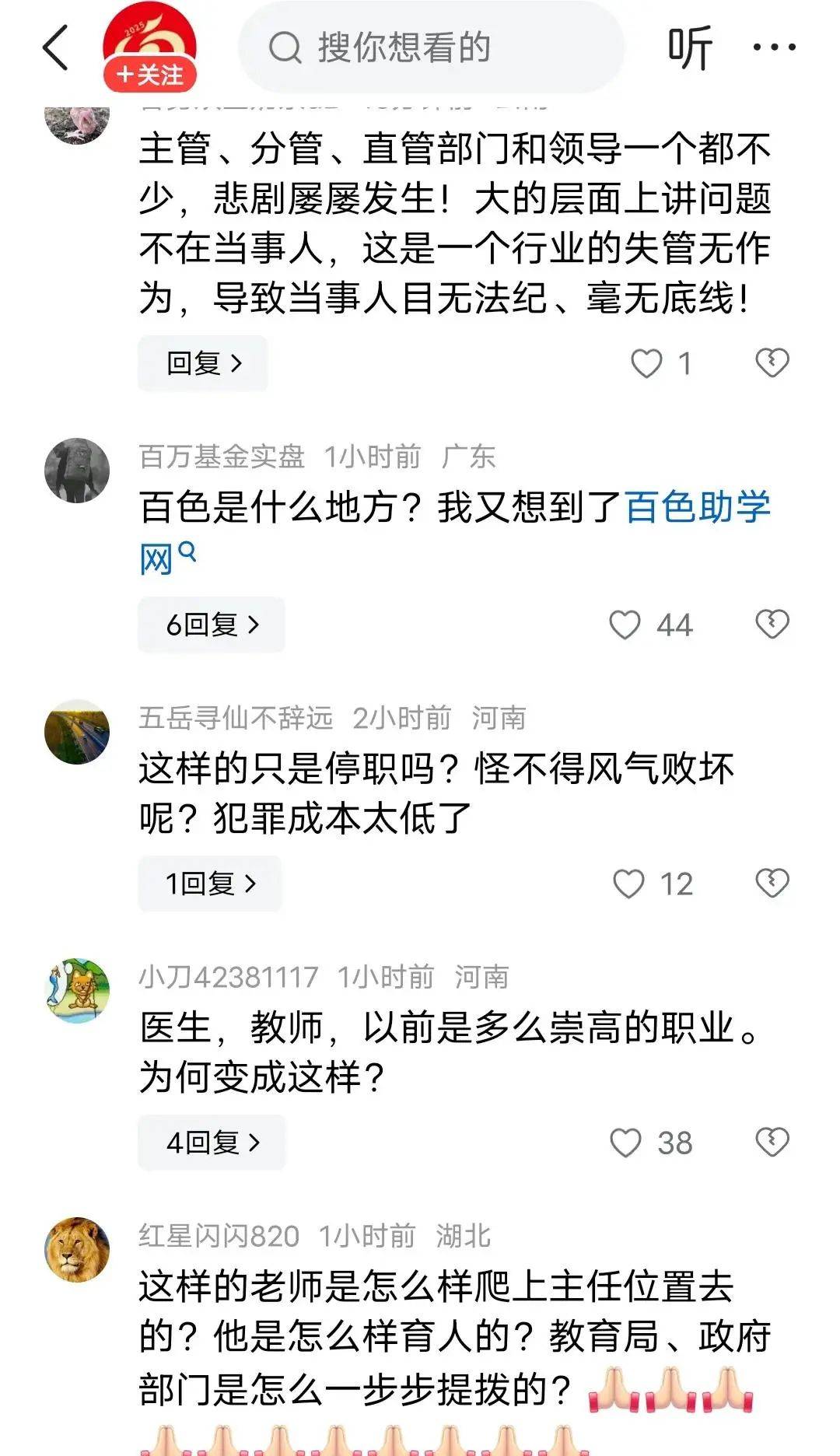Expand 4回复 under 小刀42381117's comment
This screenshot has height=1456, width=840.
click(x=212, y=1143)
